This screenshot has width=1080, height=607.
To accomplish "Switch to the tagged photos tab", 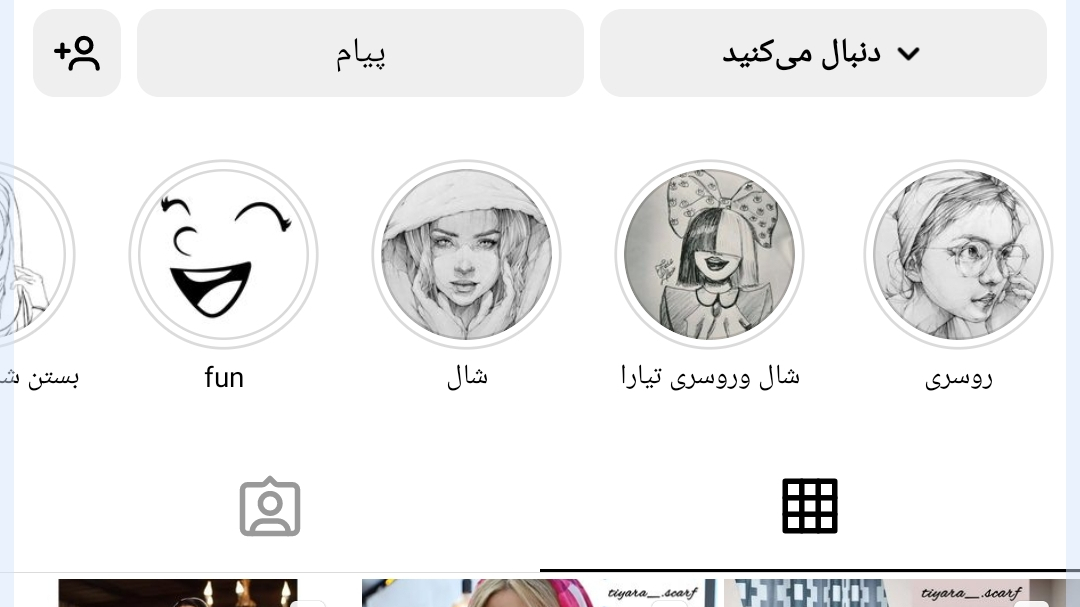I will point(270,507).
